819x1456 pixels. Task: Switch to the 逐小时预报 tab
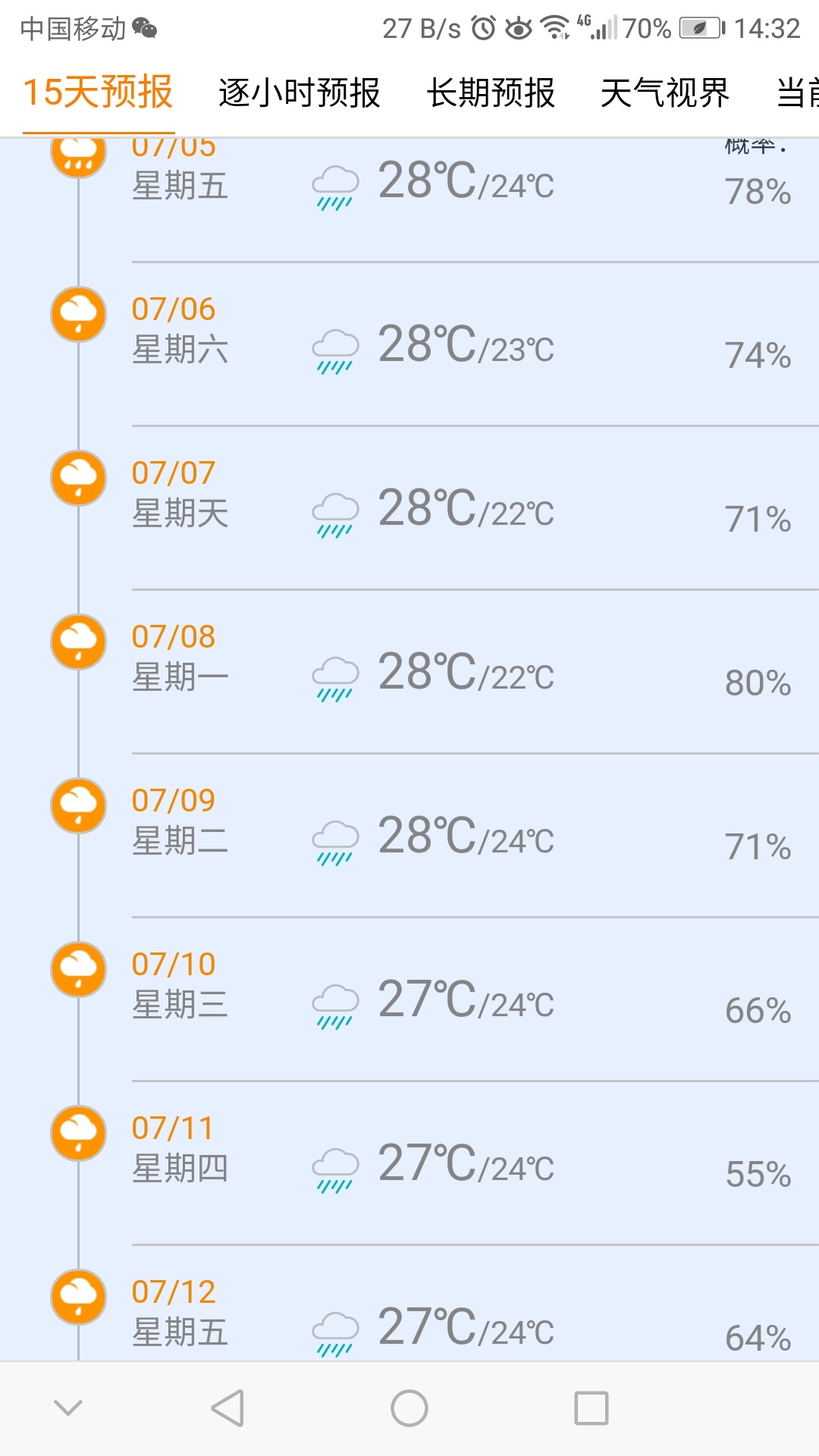(x=299, y=93)
